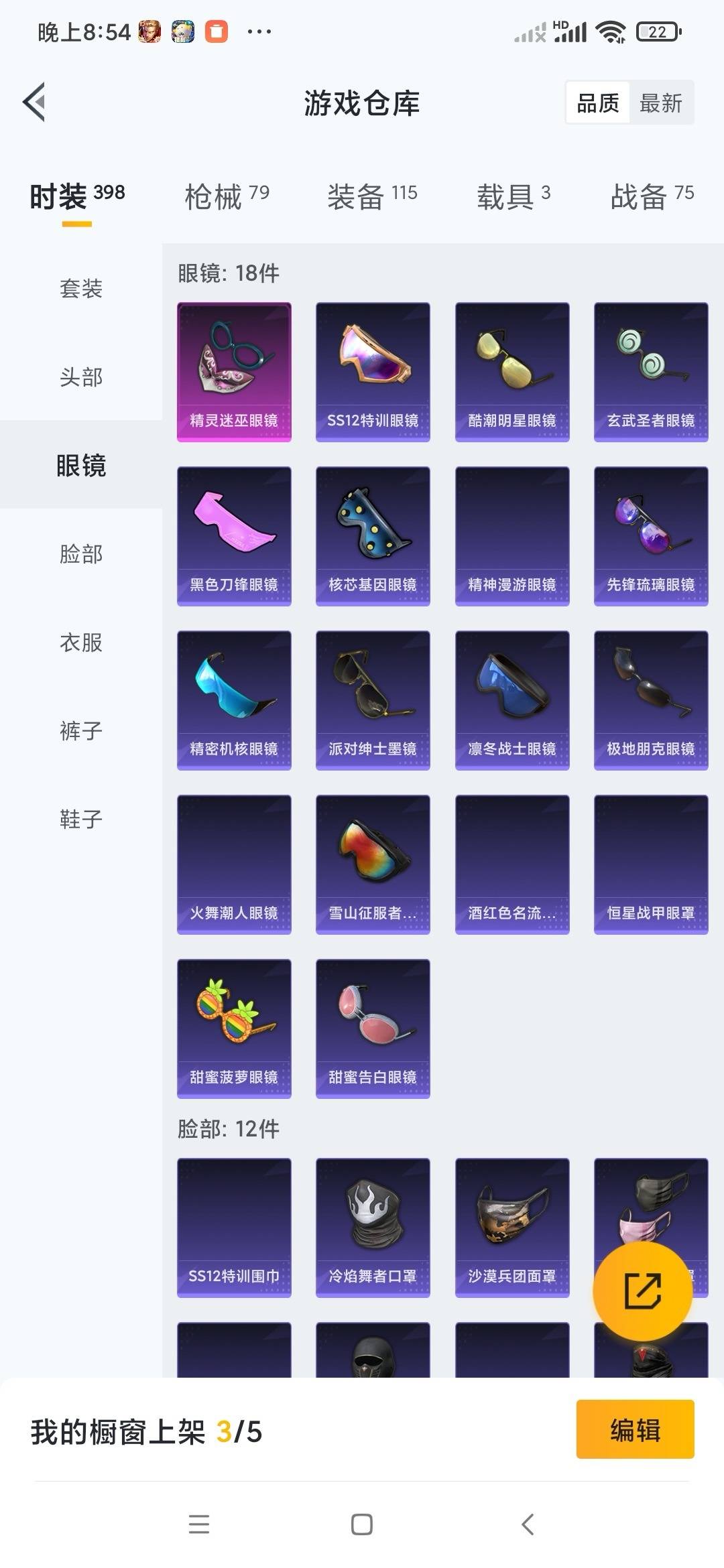Select the 雪山征服者 goggles item
Viewport: 724px width, 1568px height.
(x=372, y=864)
